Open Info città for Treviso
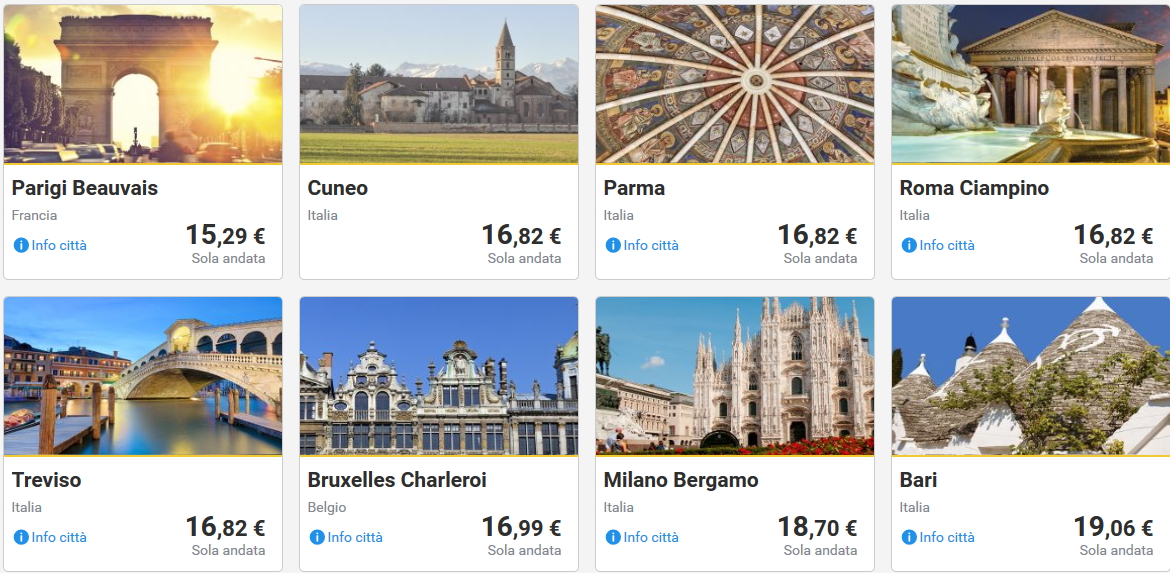The image size is (1170, 573). 51,537
